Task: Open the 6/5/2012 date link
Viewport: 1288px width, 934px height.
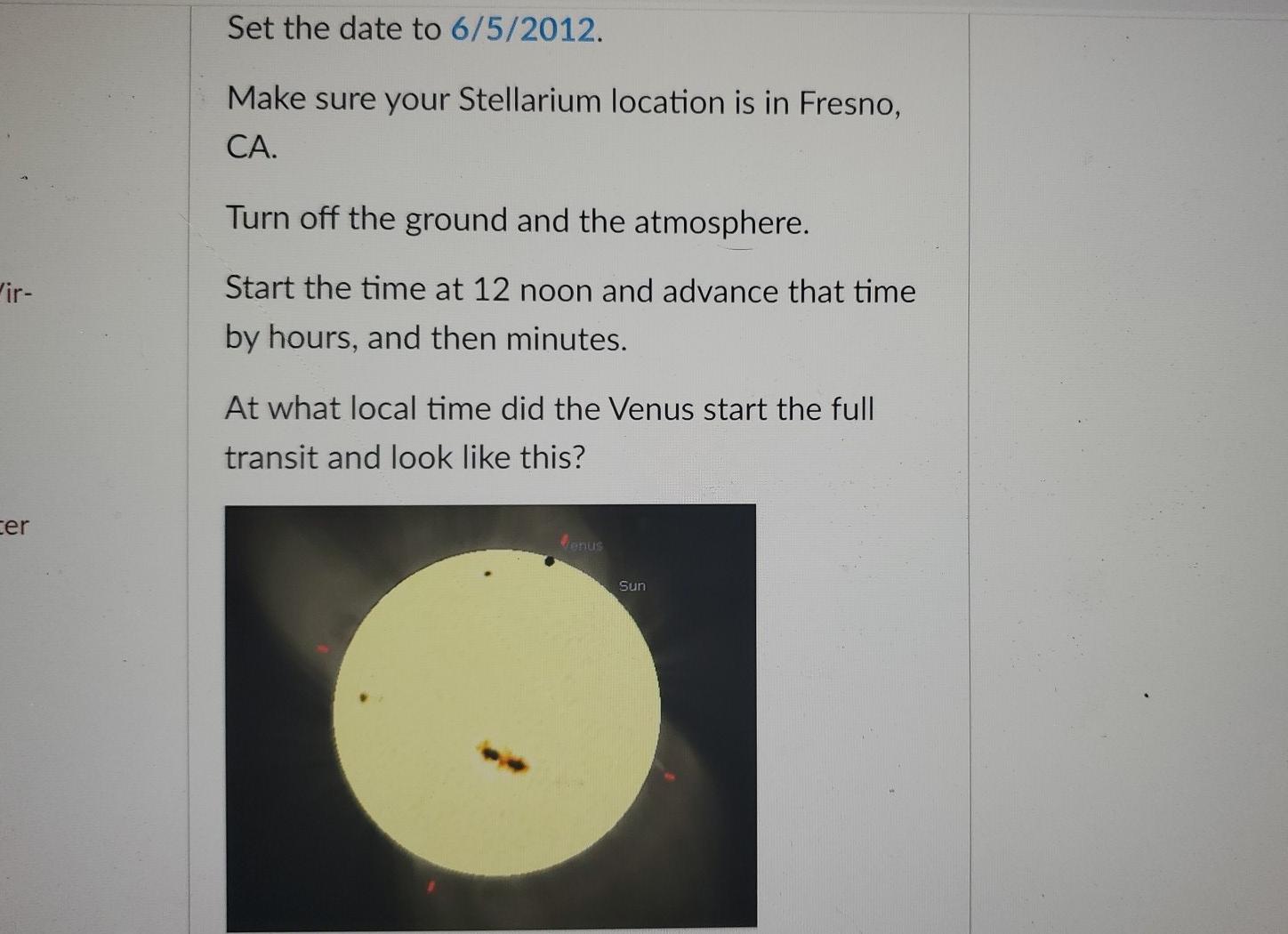Action: (x=523, y=29)
